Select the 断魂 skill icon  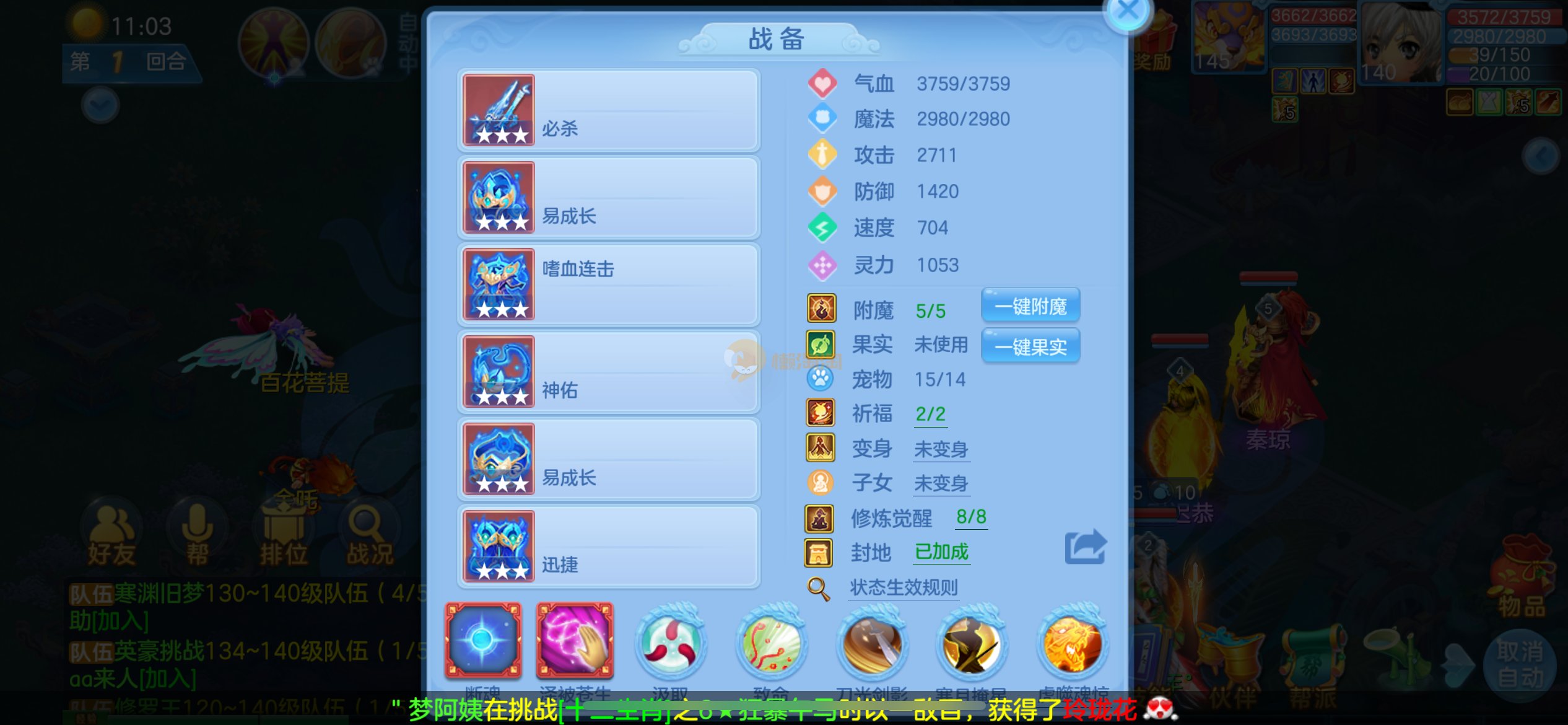[x=483, y=640]
